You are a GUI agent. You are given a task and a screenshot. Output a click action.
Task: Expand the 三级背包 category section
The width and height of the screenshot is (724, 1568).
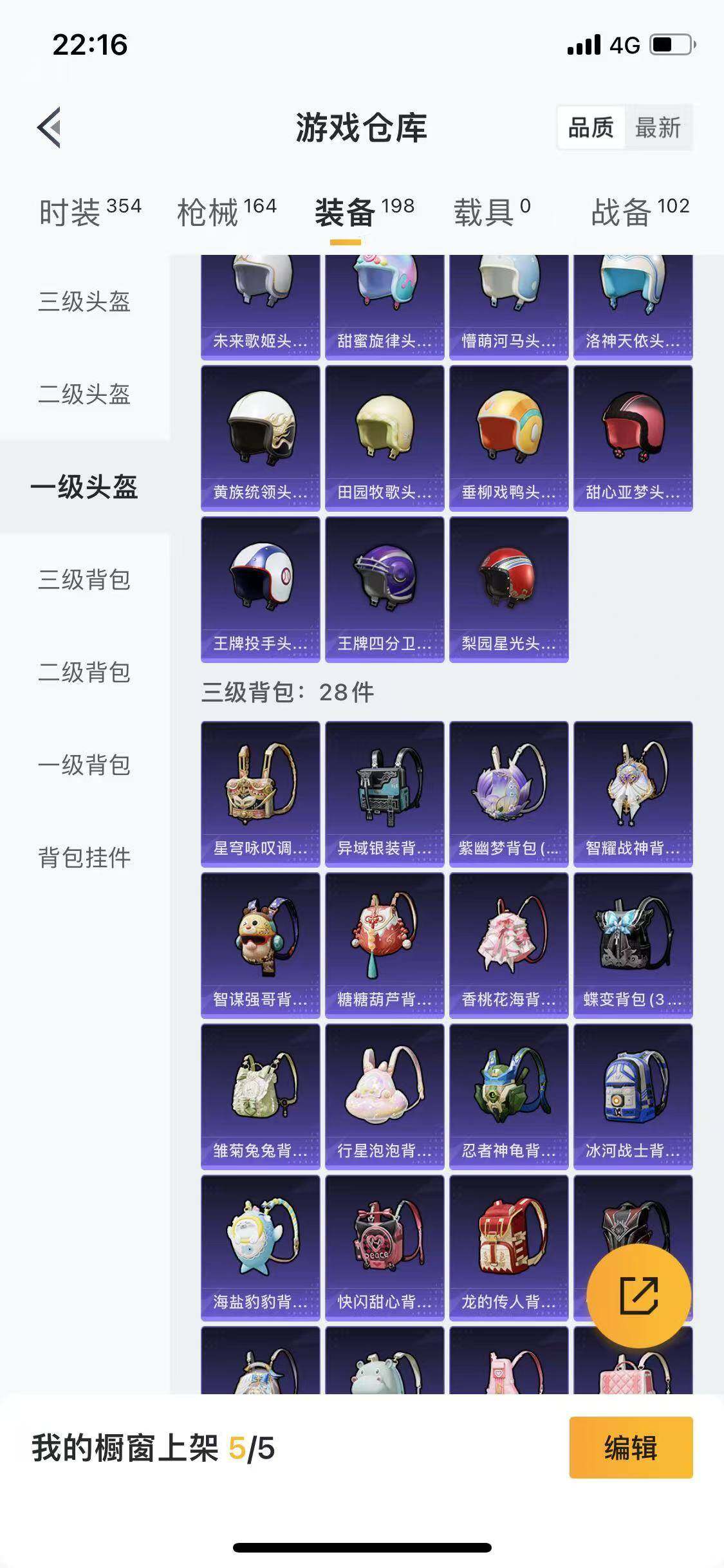point(85,581)
